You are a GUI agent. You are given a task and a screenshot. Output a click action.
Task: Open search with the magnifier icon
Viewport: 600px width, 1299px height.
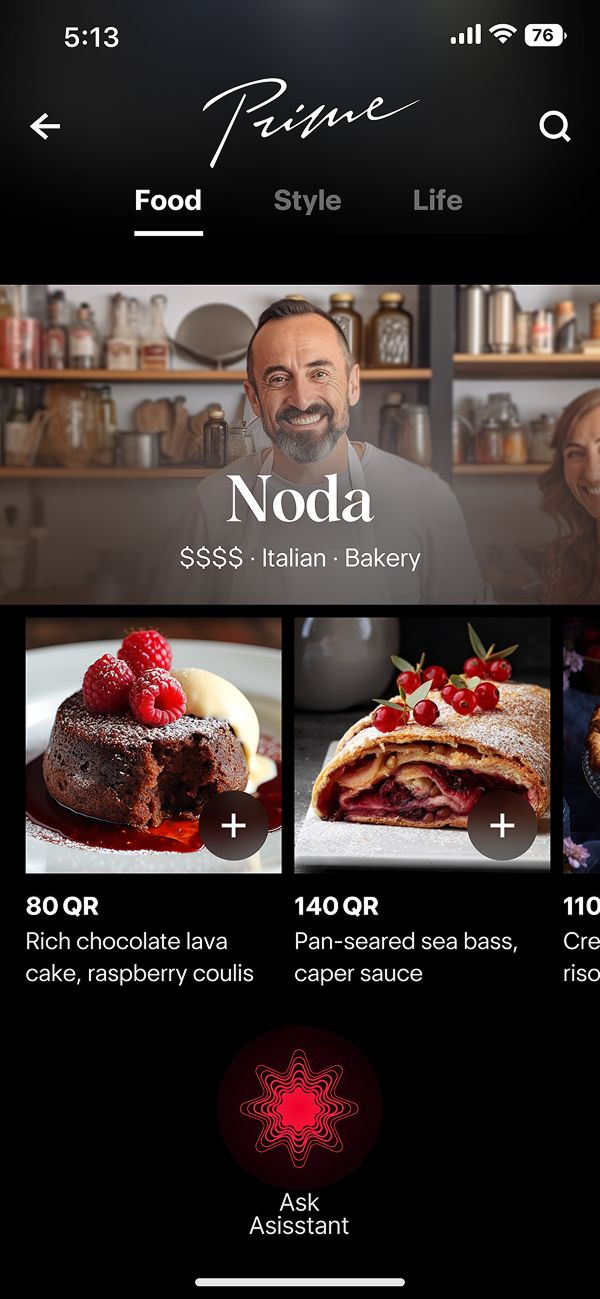(554, 126)
